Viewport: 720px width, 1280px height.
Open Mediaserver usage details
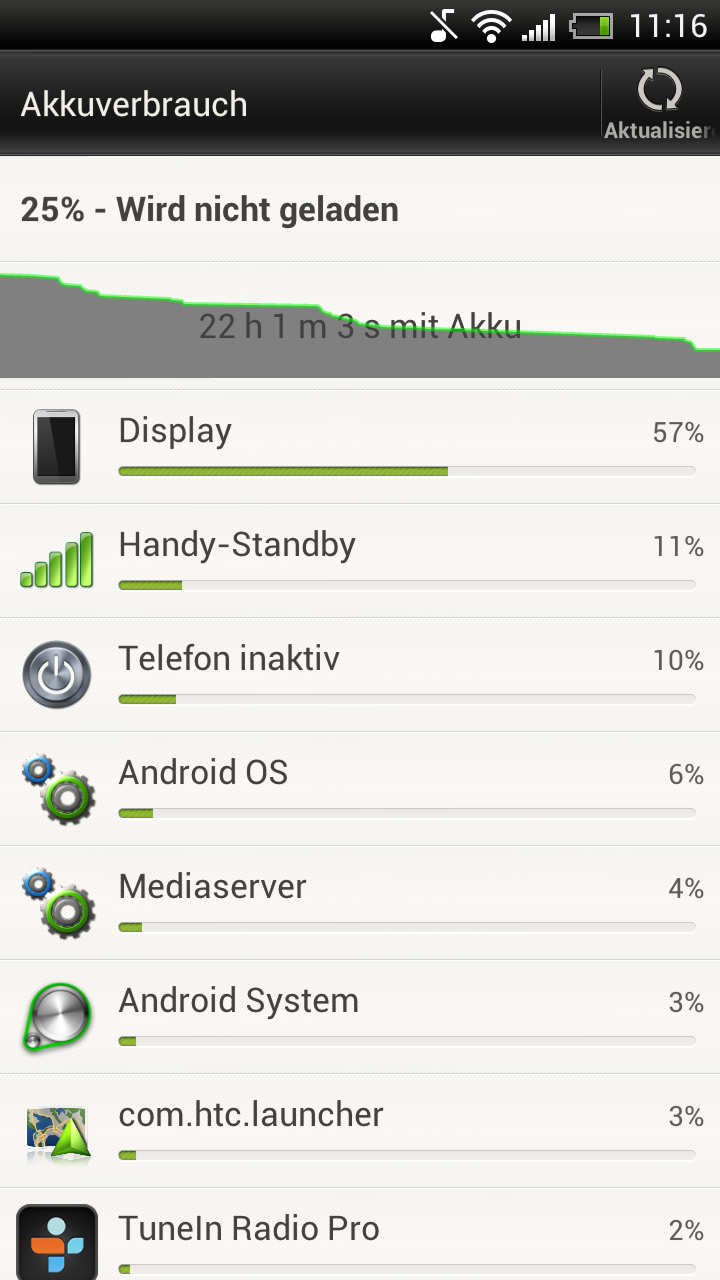[360, 903]
